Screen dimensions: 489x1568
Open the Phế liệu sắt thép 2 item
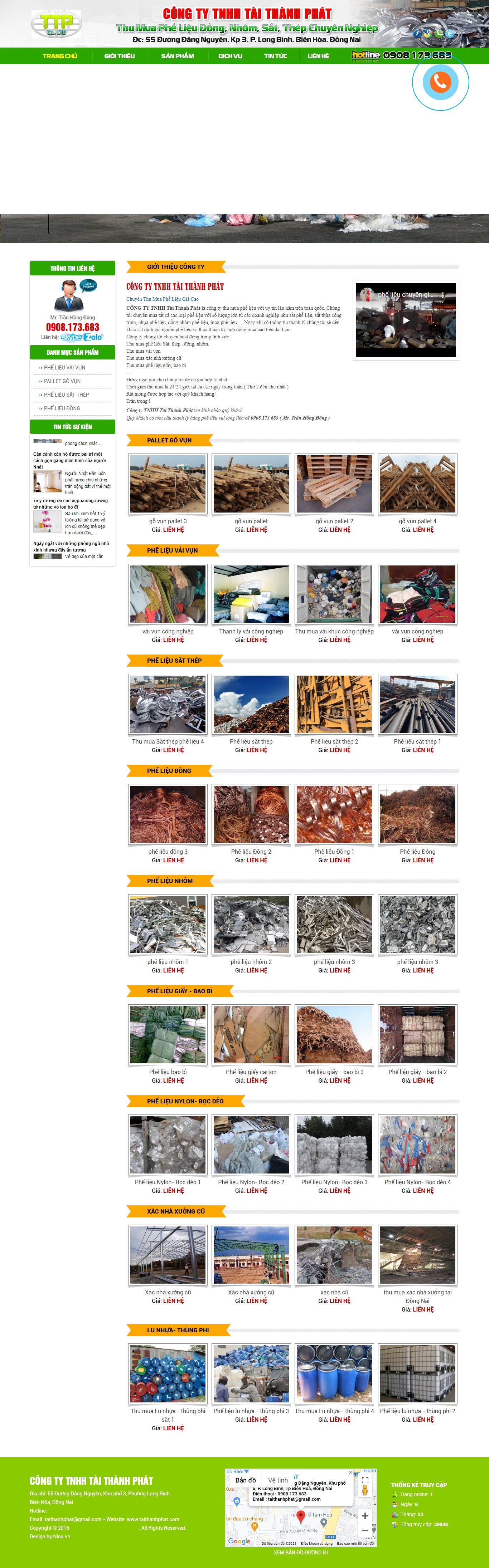[x=334, y=705]
